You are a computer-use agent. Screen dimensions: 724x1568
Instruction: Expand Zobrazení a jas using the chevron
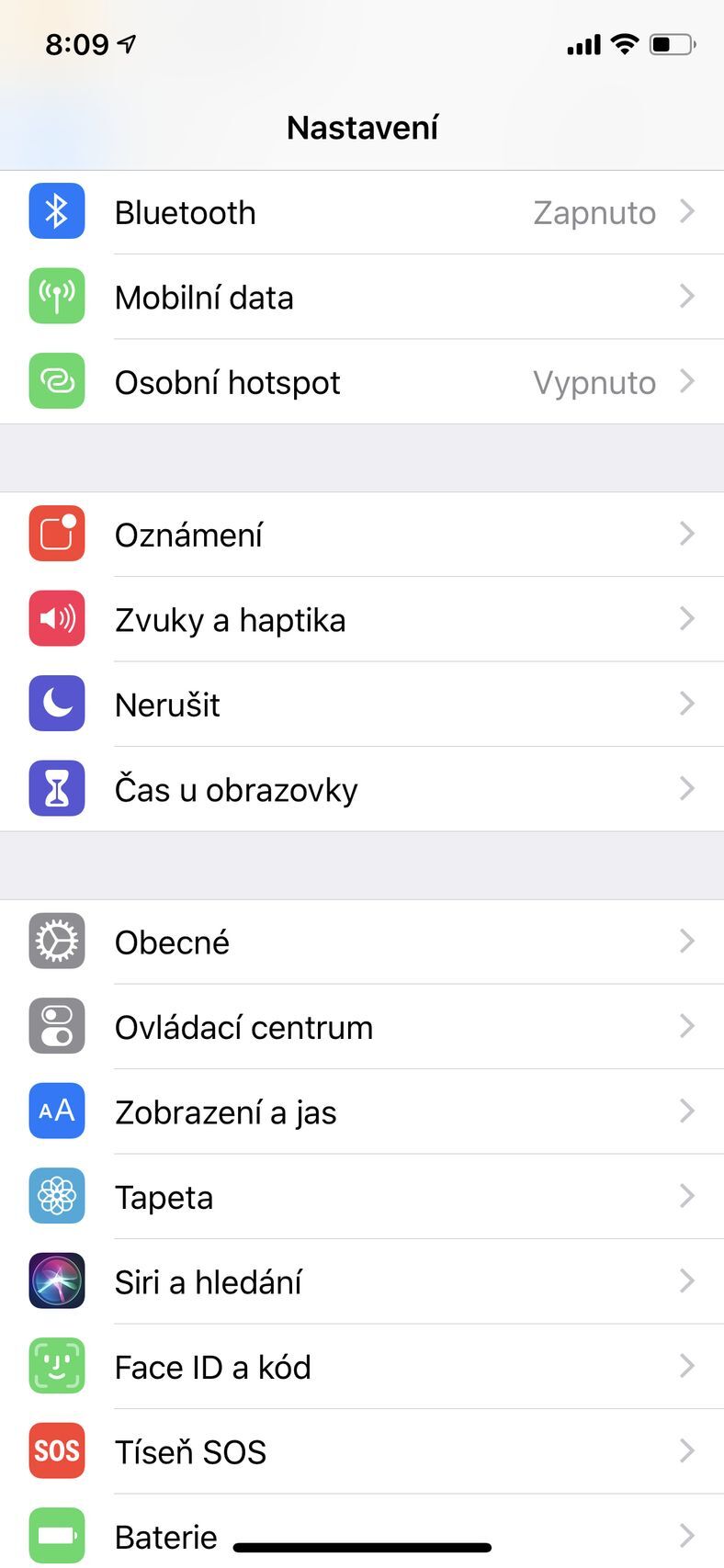pyautogui.click(x=687, y=1111)
